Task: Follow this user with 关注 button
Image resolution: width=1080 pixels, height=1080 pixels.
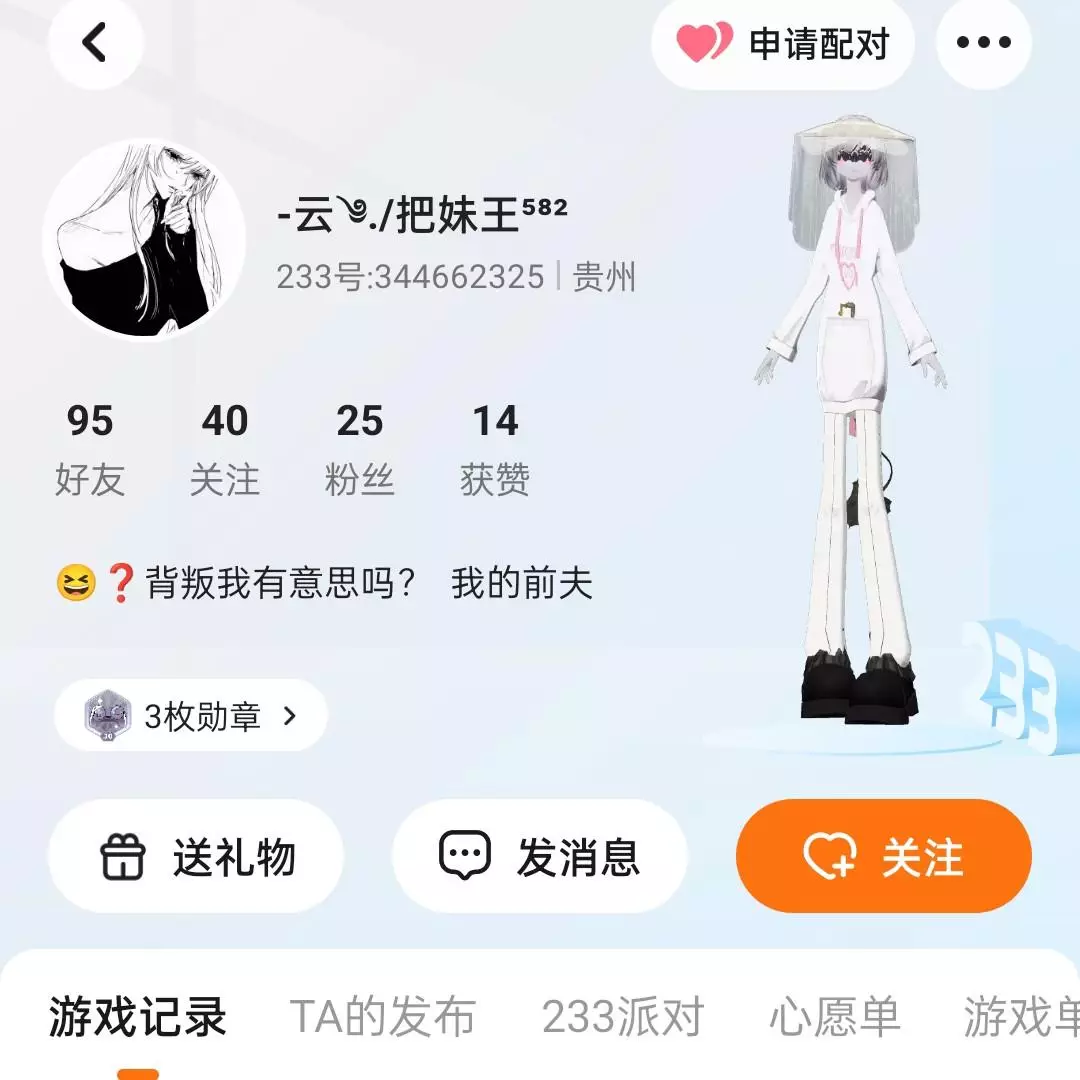Action: pos(883,857)
